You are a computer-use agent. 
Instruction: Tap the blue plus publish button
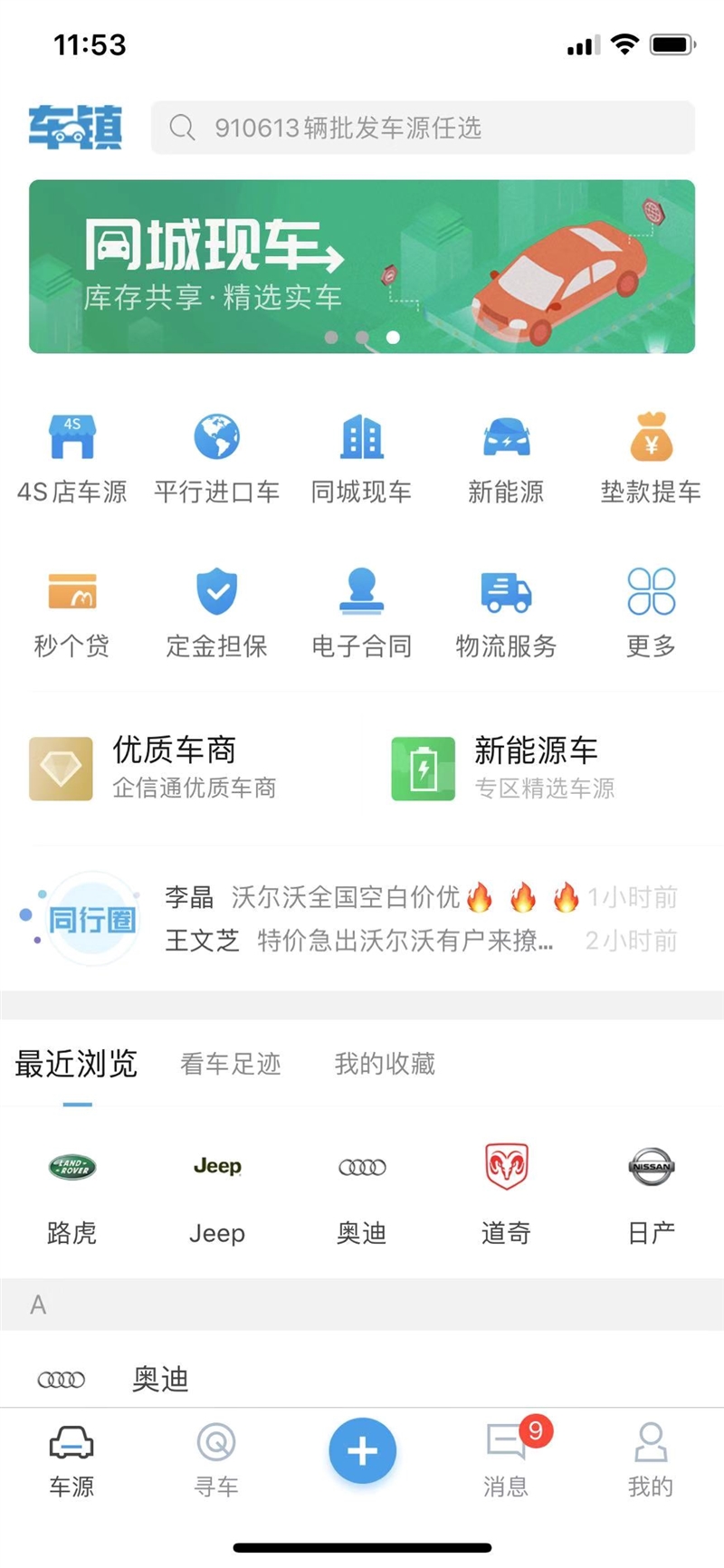point(362,1450)
